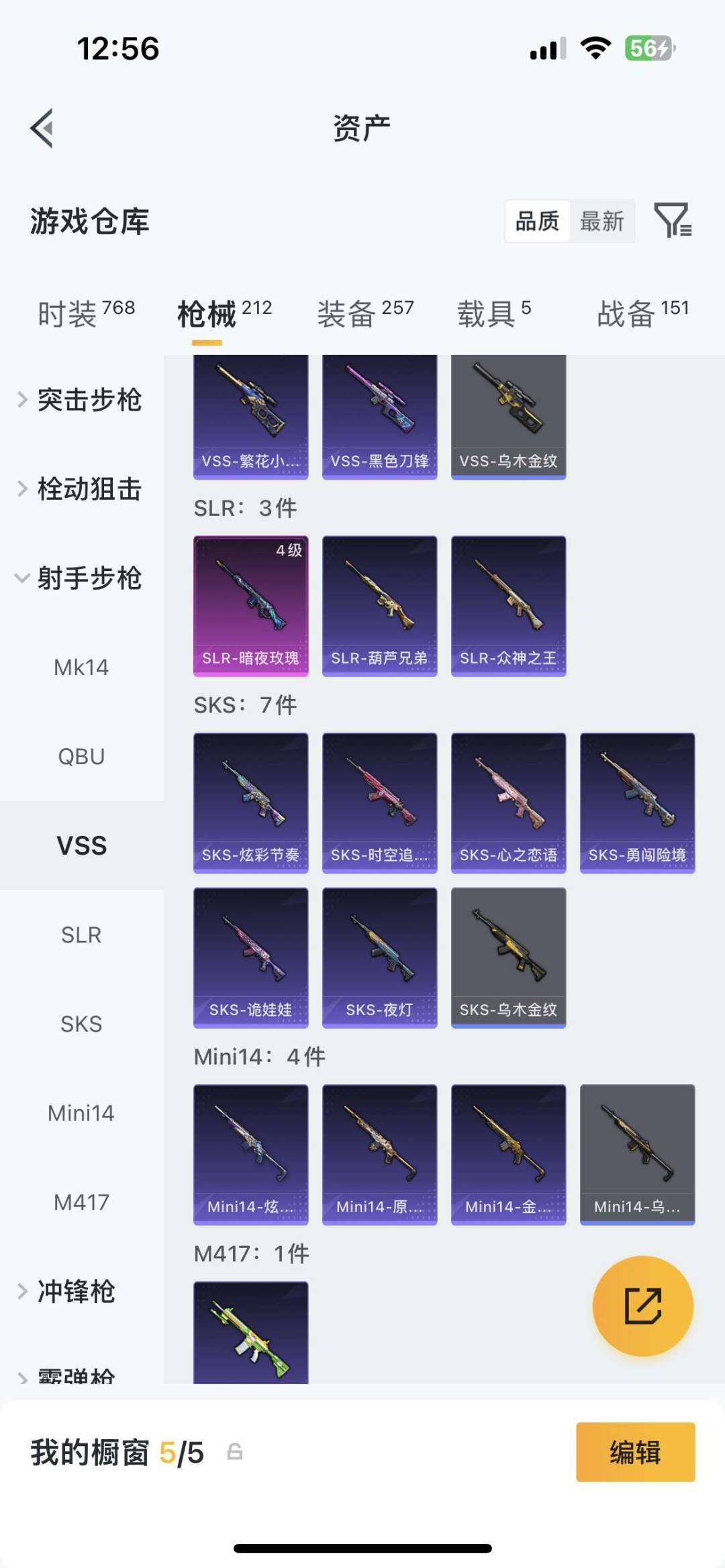
Task: Collapse the 射手步枪 section
Action: [x=91, y=578]
